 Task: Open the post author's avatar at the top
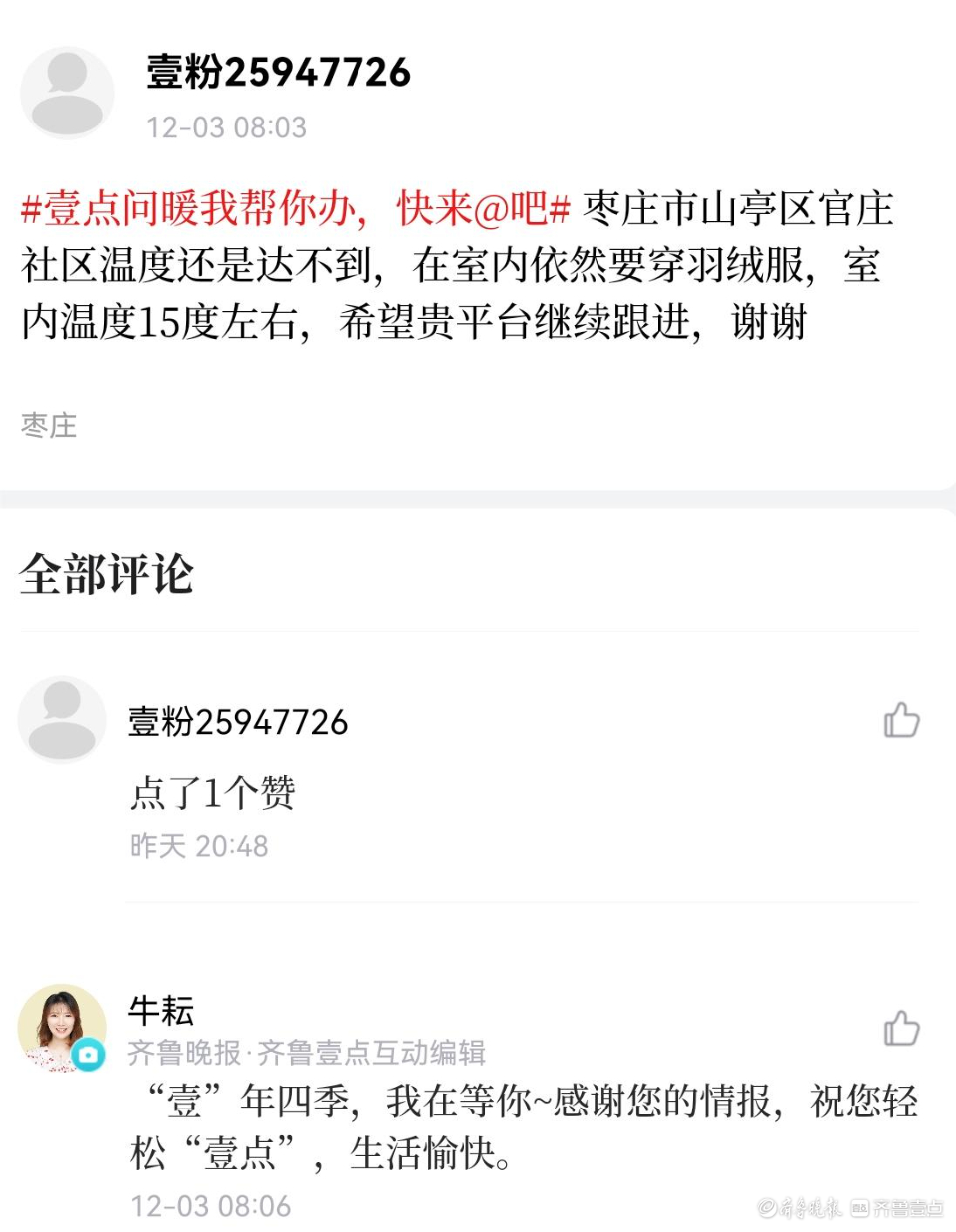pyautogui.click(x=67, y=93)
